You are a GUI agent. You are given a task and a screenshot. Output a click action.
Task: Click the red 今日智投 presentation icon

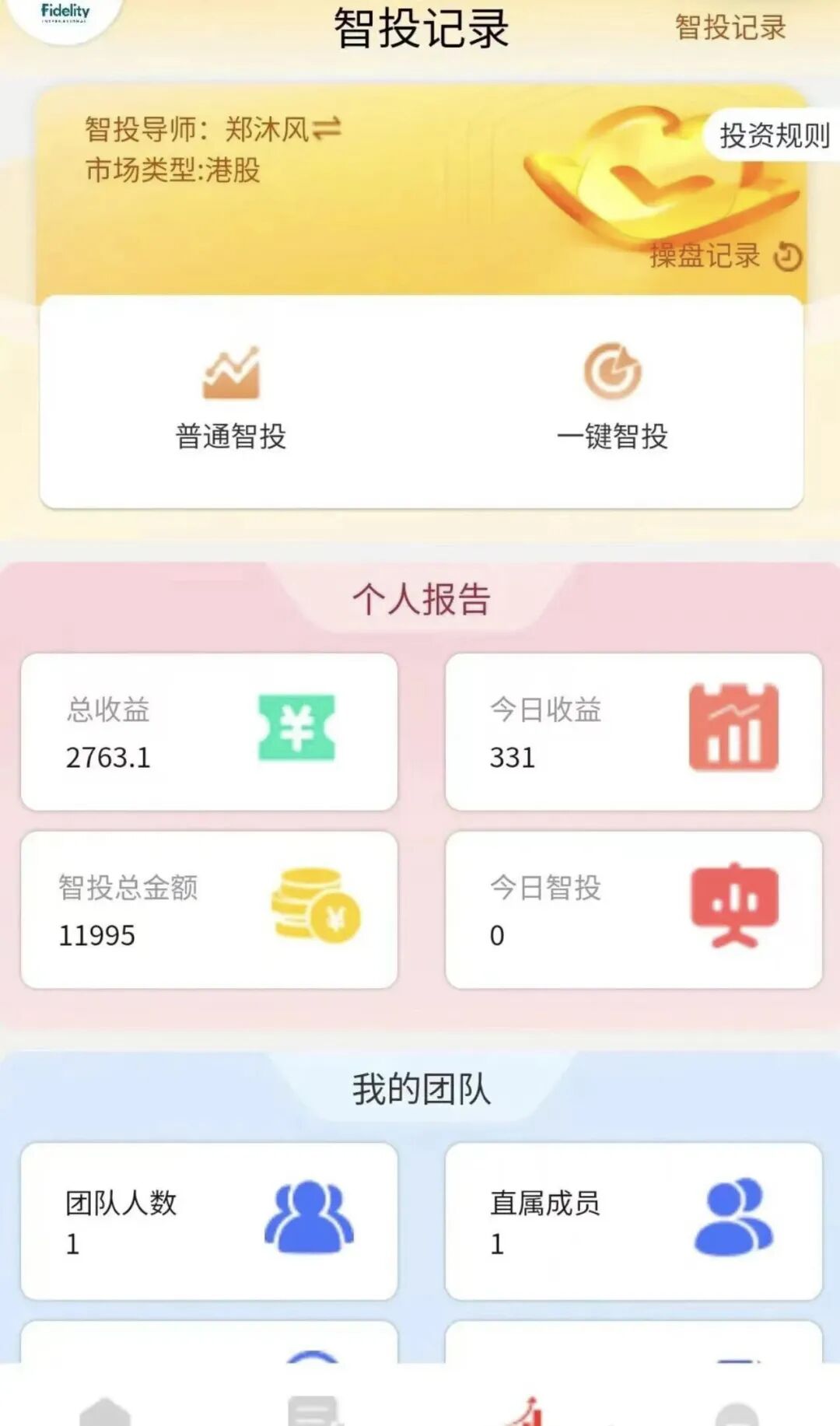click(x=732, y=904)
